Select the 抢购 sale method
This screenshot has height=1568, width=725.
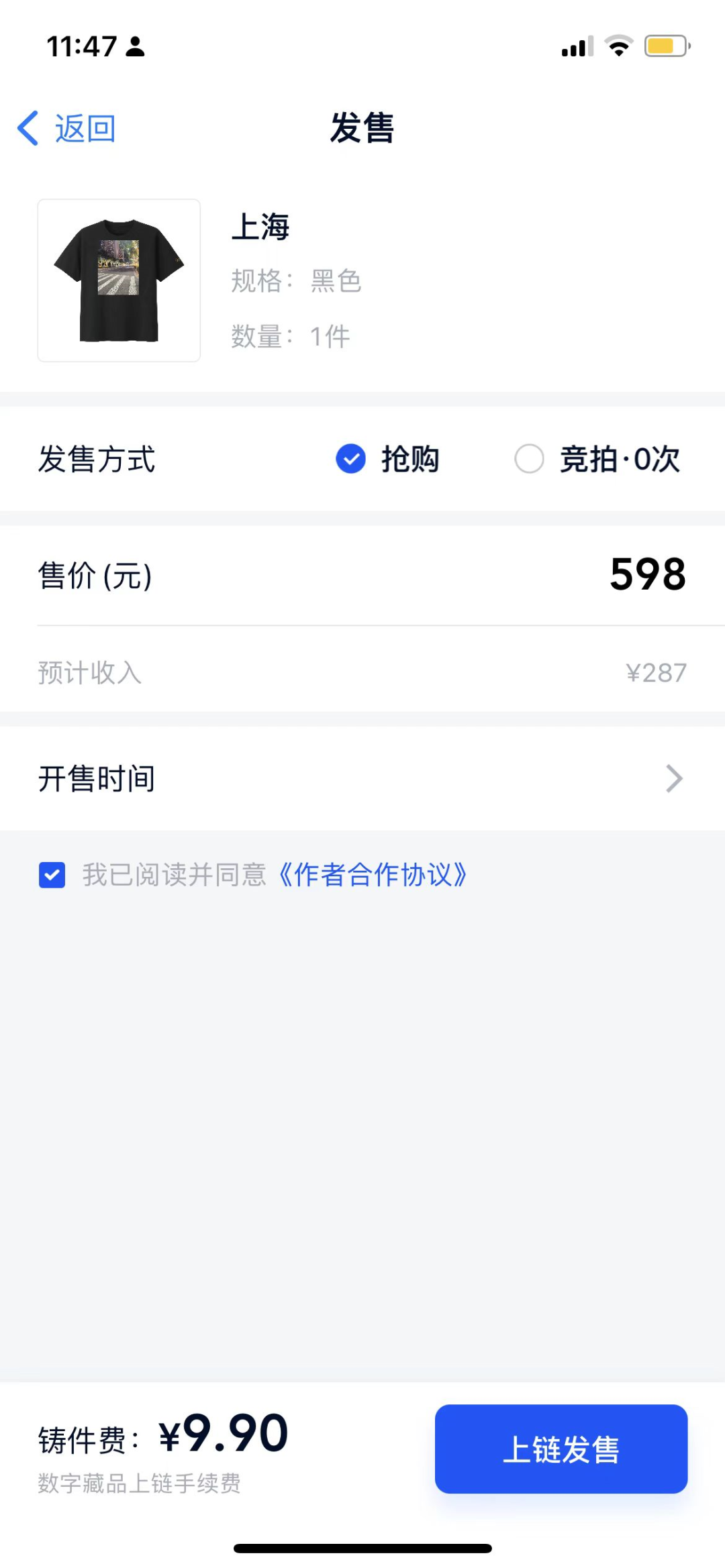coord(387,459)
